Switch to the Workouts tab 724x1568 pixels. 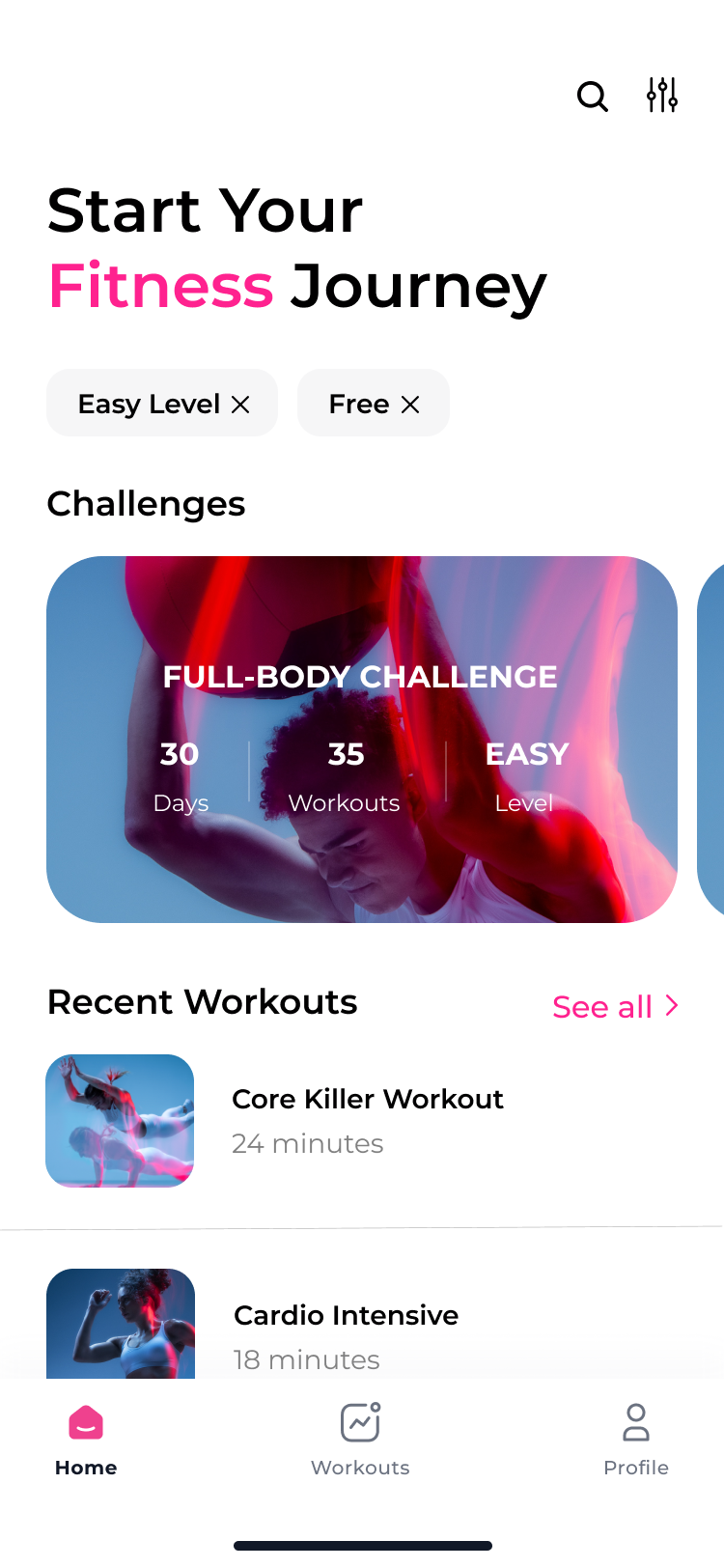point(360,1439)
